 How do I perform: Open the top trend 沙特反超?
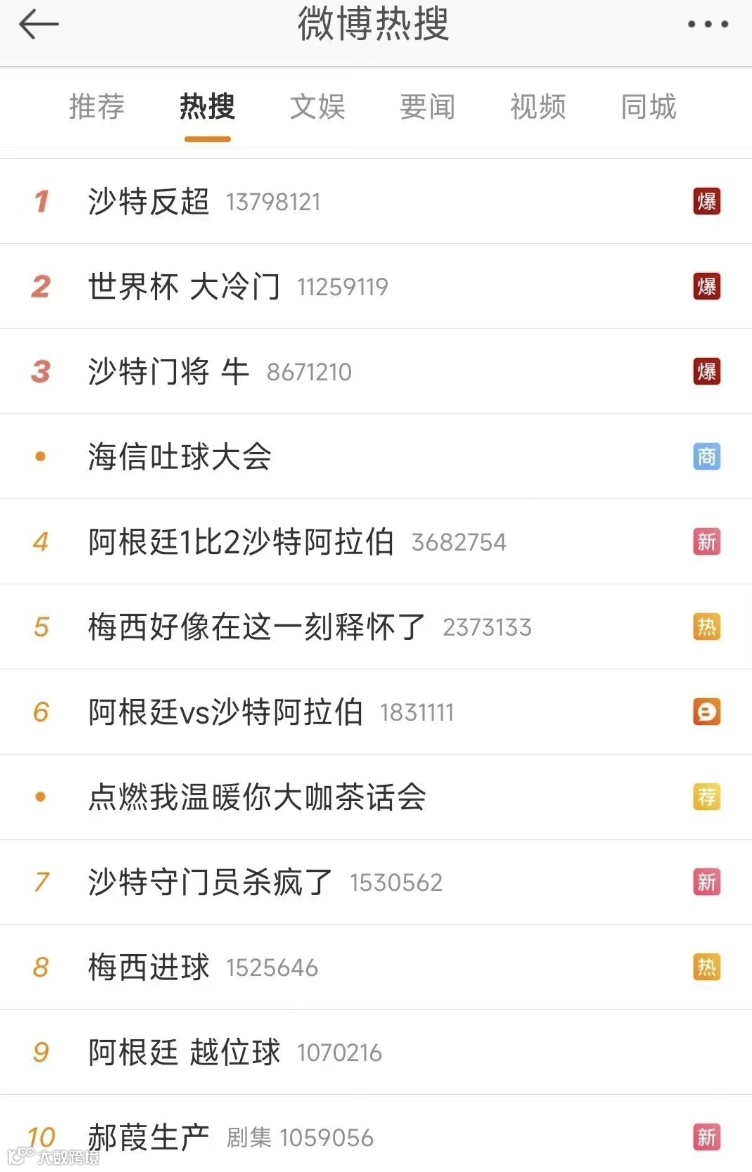click(x=376, y=201)
